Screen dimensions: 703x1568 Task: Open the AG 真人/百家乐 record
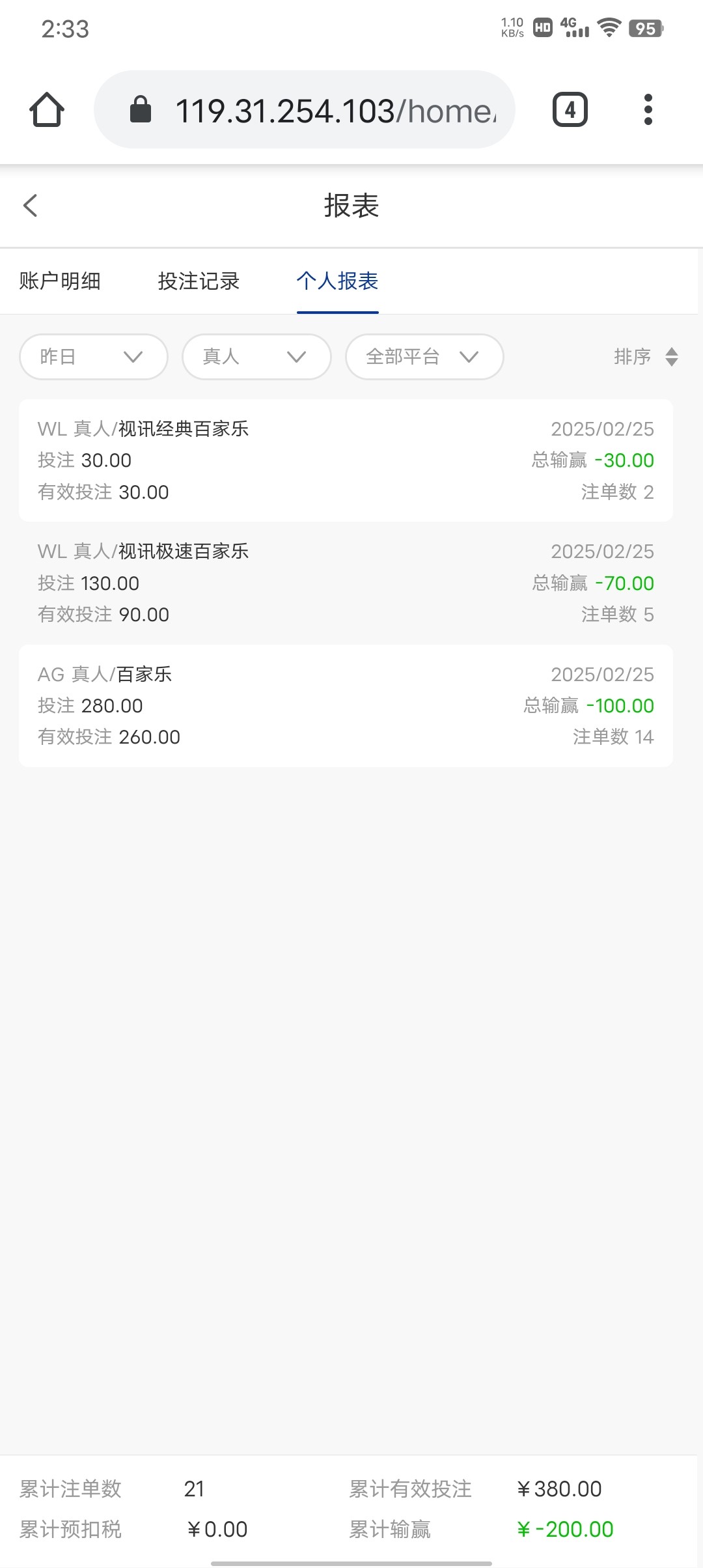tap(346, 706)
